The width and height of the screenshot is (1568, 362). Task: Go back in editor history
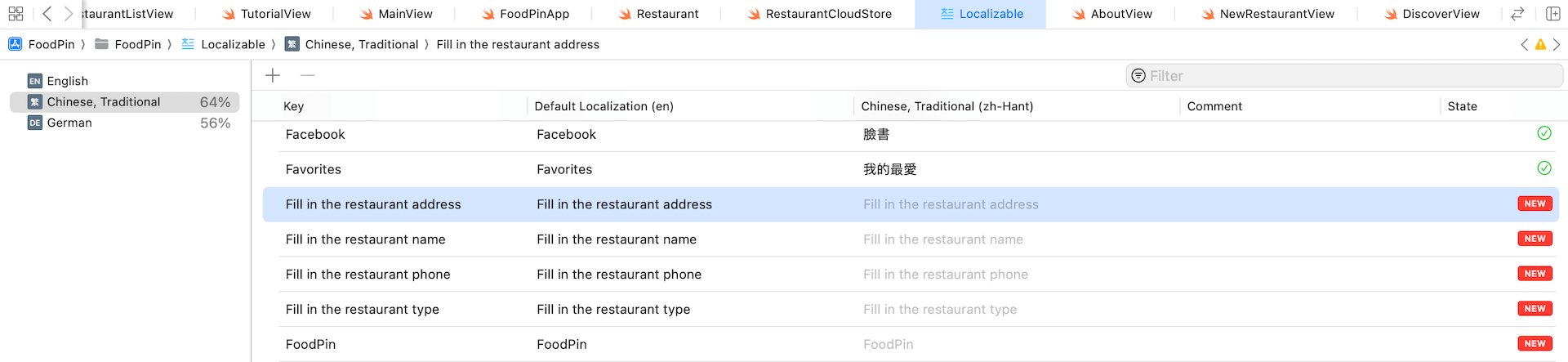click(47, 14)
